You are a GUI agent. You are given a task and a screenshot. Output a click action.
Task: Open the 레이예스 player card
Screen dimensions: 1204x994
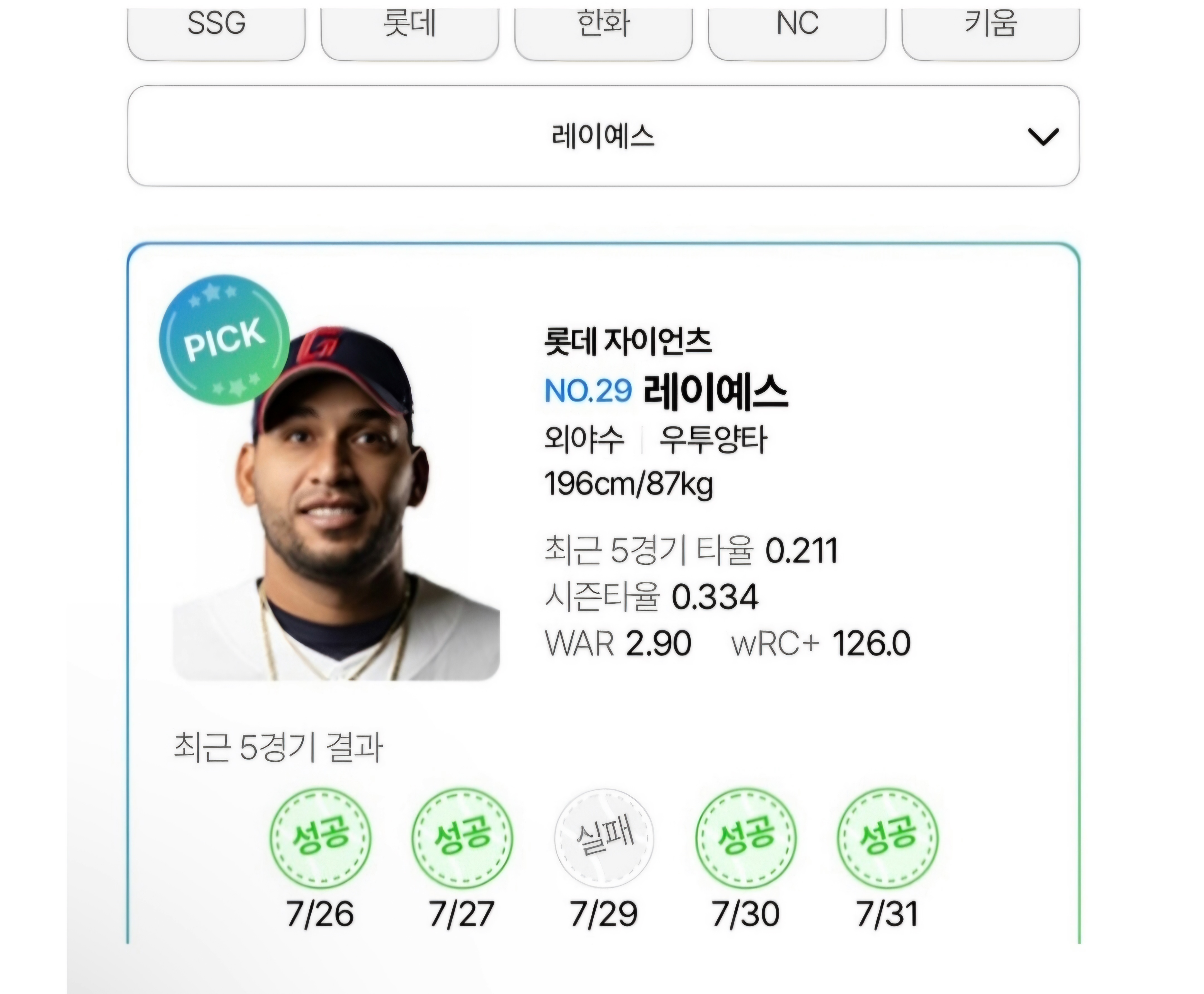click(603, 515)
